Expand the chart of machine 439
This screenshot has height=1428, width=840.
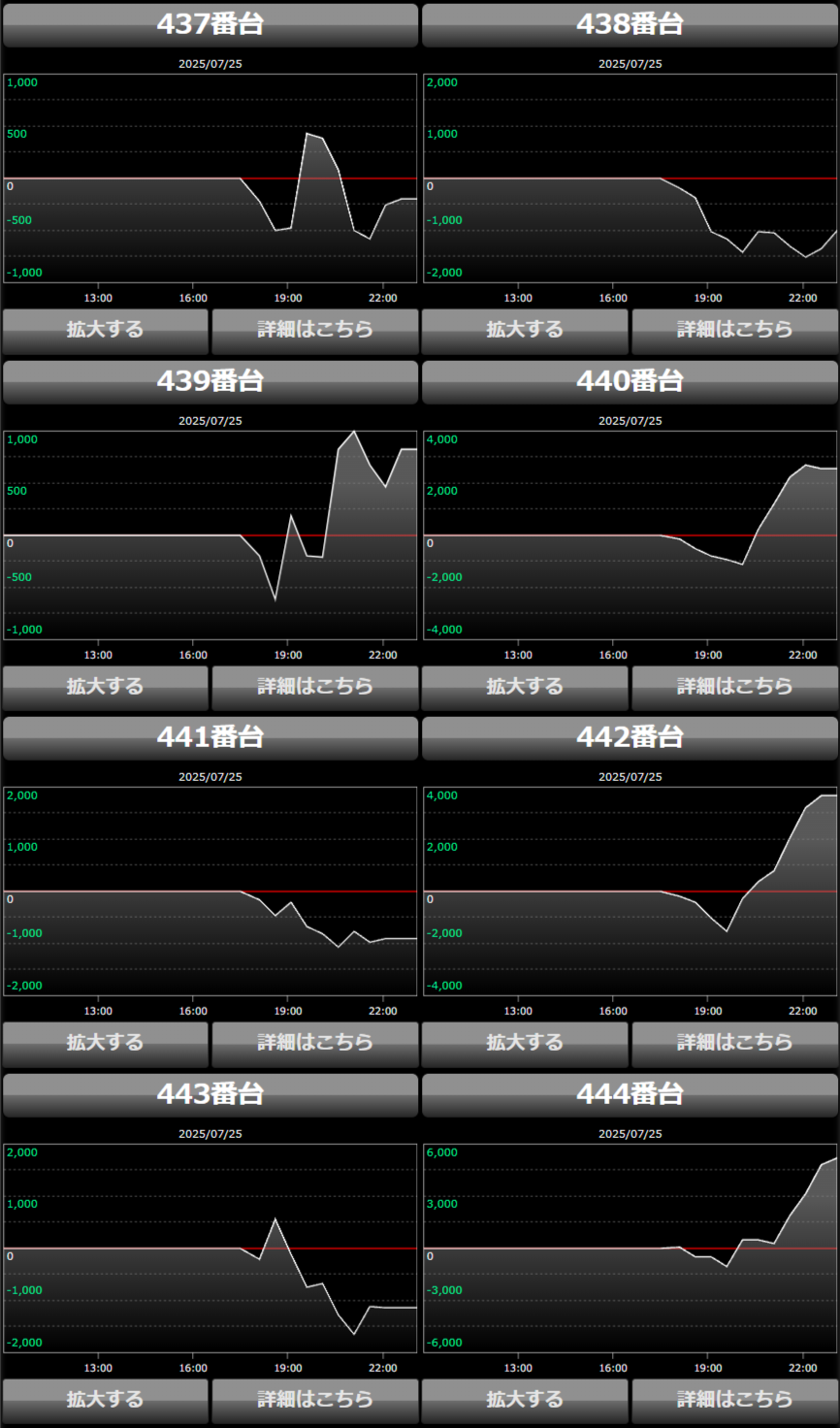(x=105, y=687)
